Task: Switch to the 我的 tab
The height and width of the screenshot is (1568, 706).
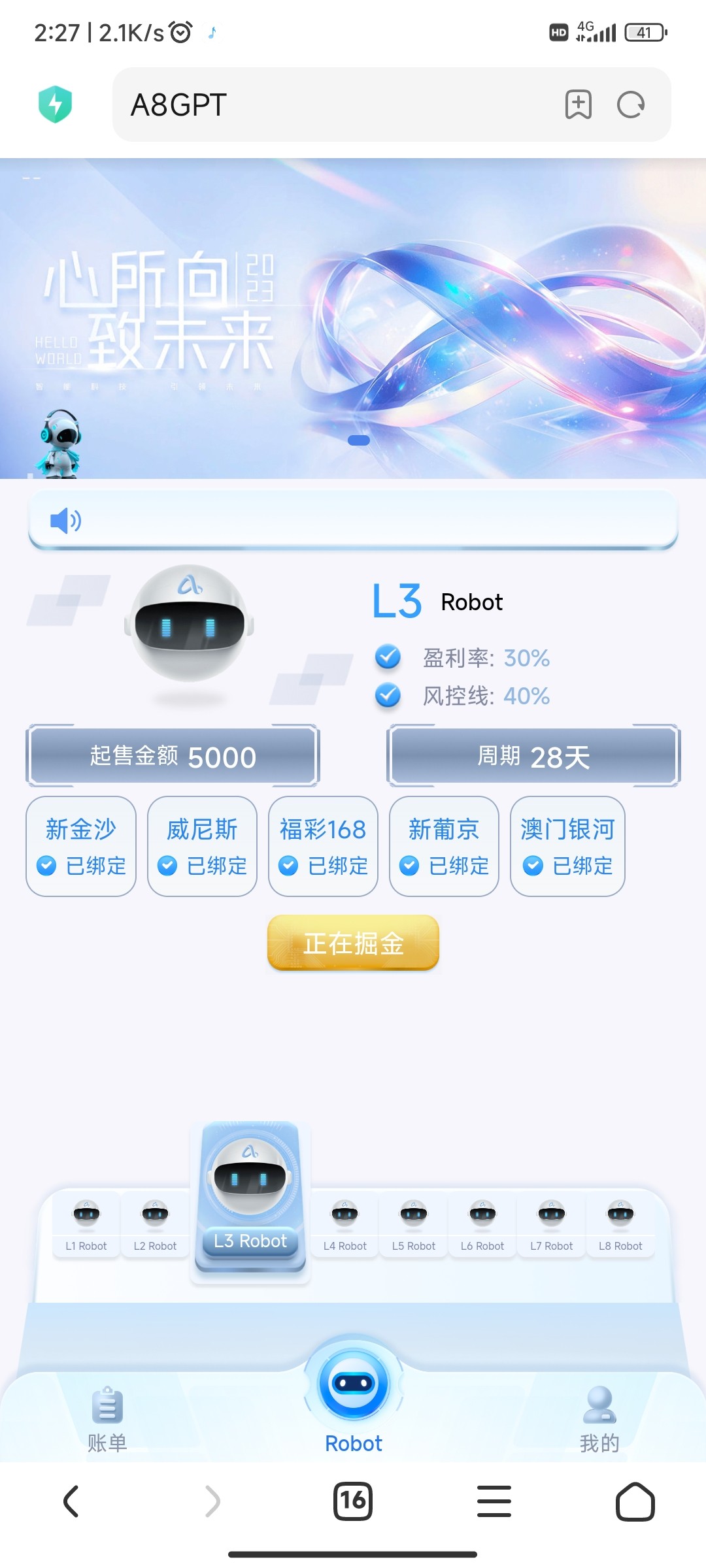Action: coord(599,1418)
